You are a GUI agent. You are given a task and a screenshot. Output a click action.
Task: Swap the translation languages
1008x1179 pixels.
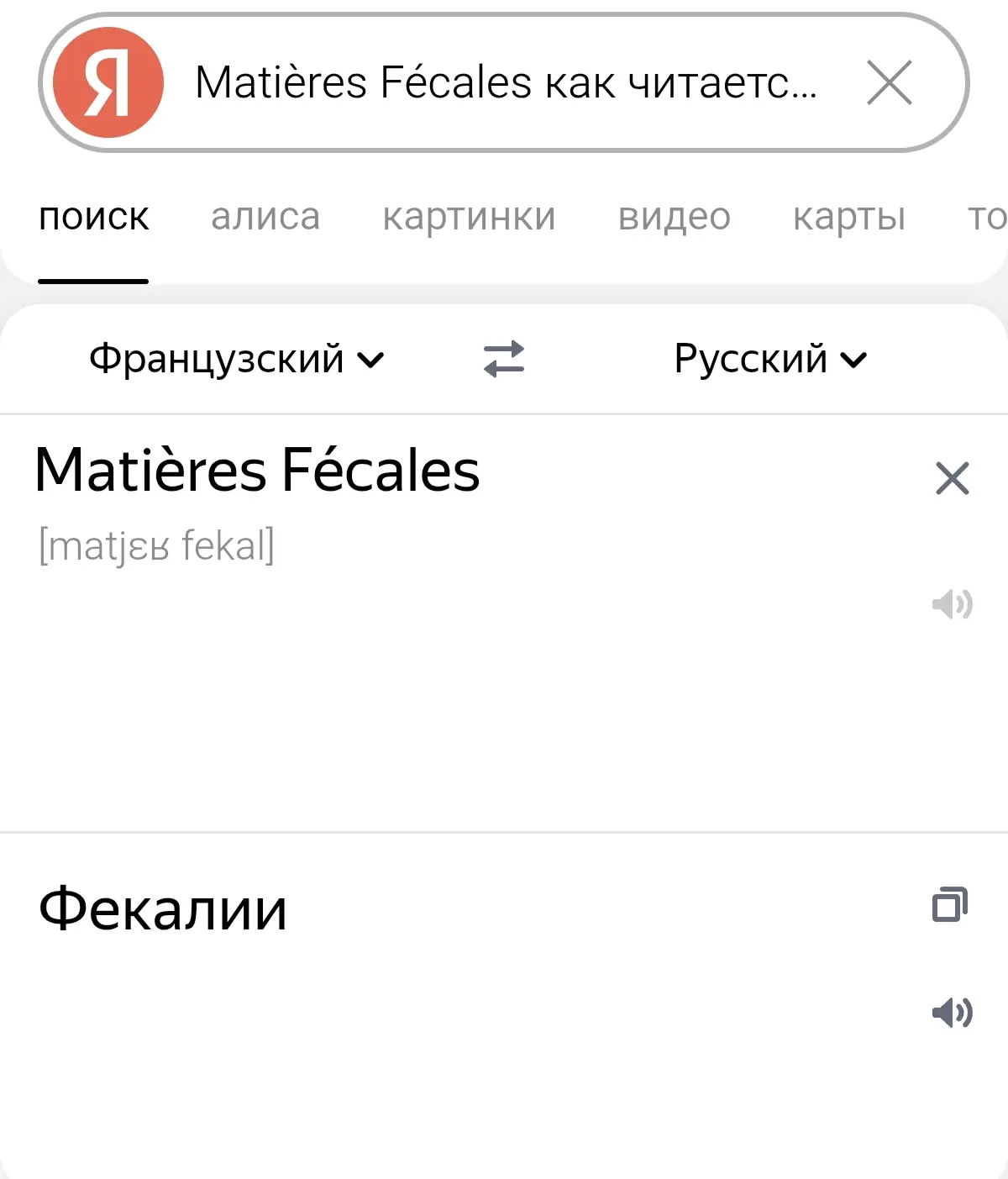(x=504, y=360)
